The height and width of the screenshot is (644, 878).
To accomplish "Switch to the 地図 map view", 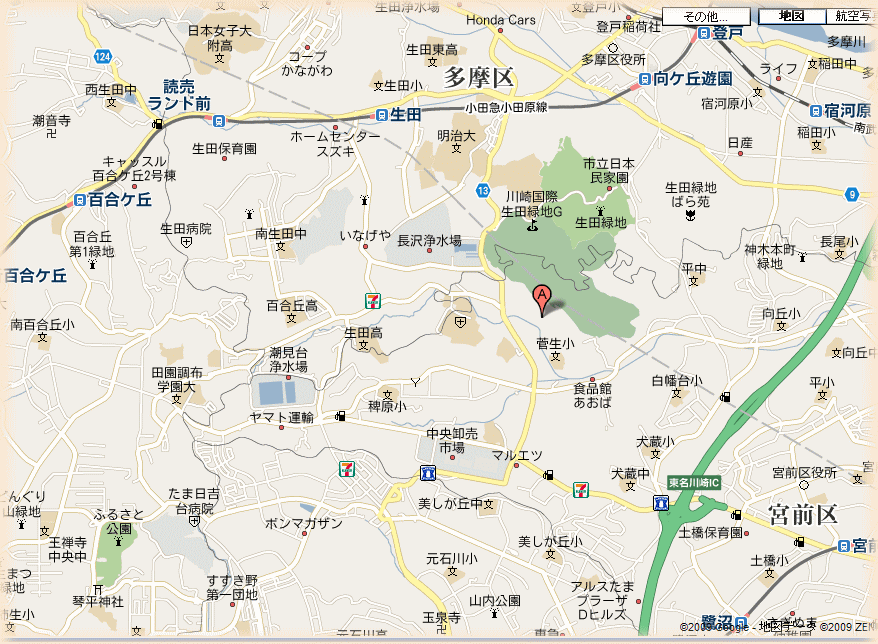I will tap(792, 16).
